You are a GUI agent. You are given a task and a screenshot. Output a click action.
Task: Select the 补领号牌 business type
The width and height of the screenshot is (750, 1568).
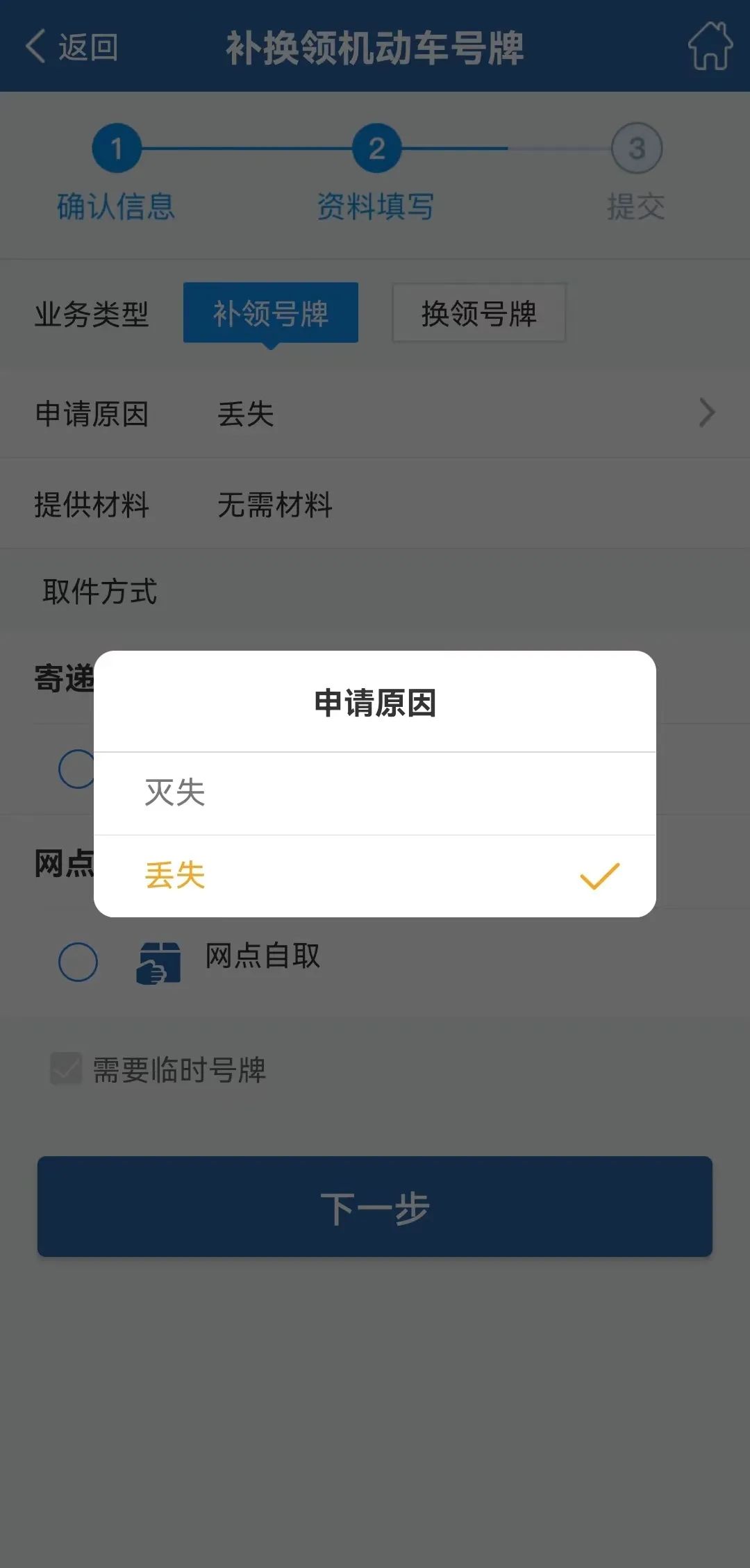pos(271,312)
